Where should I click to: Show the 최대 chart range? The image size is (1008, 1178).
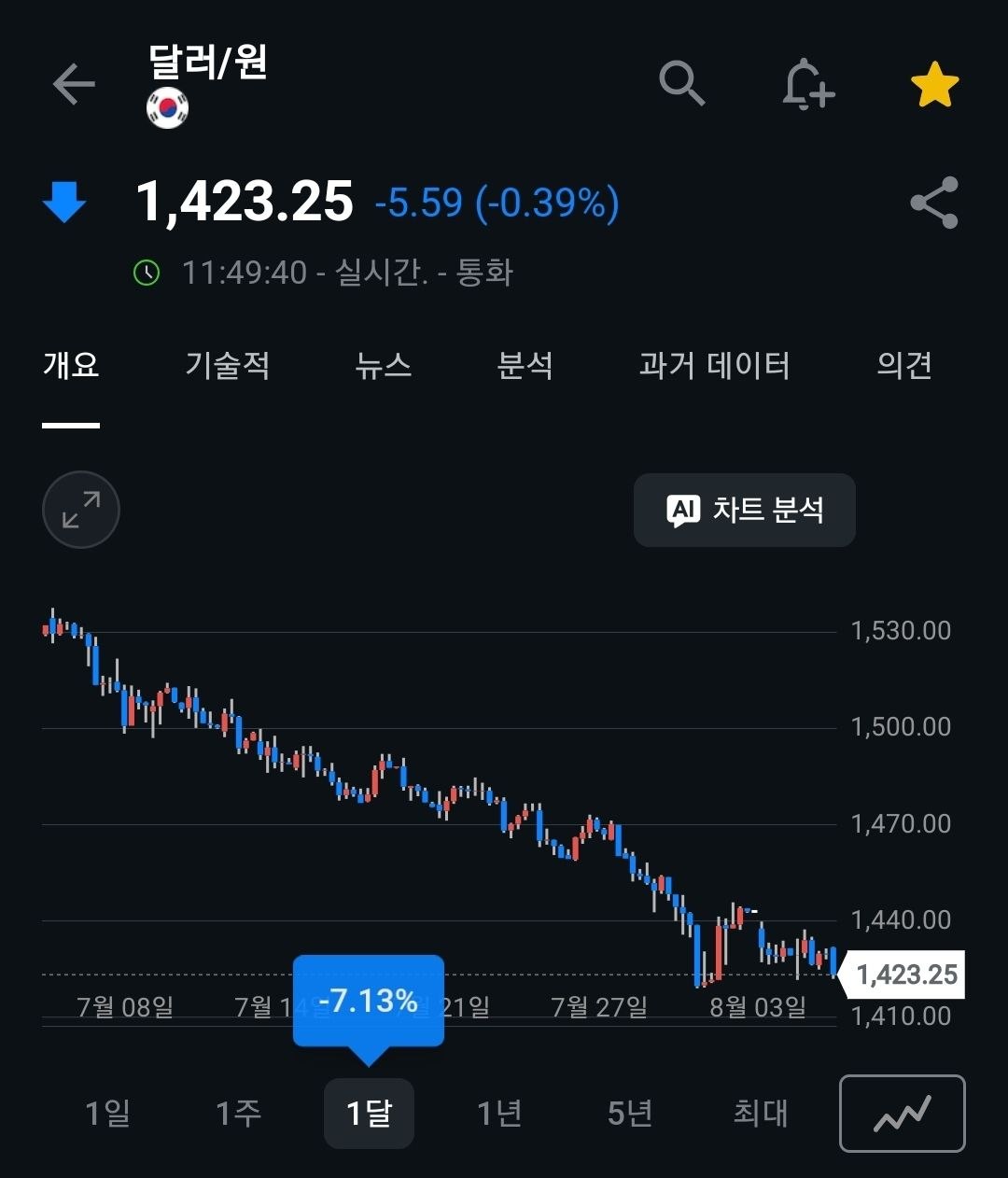[761, 1113]
